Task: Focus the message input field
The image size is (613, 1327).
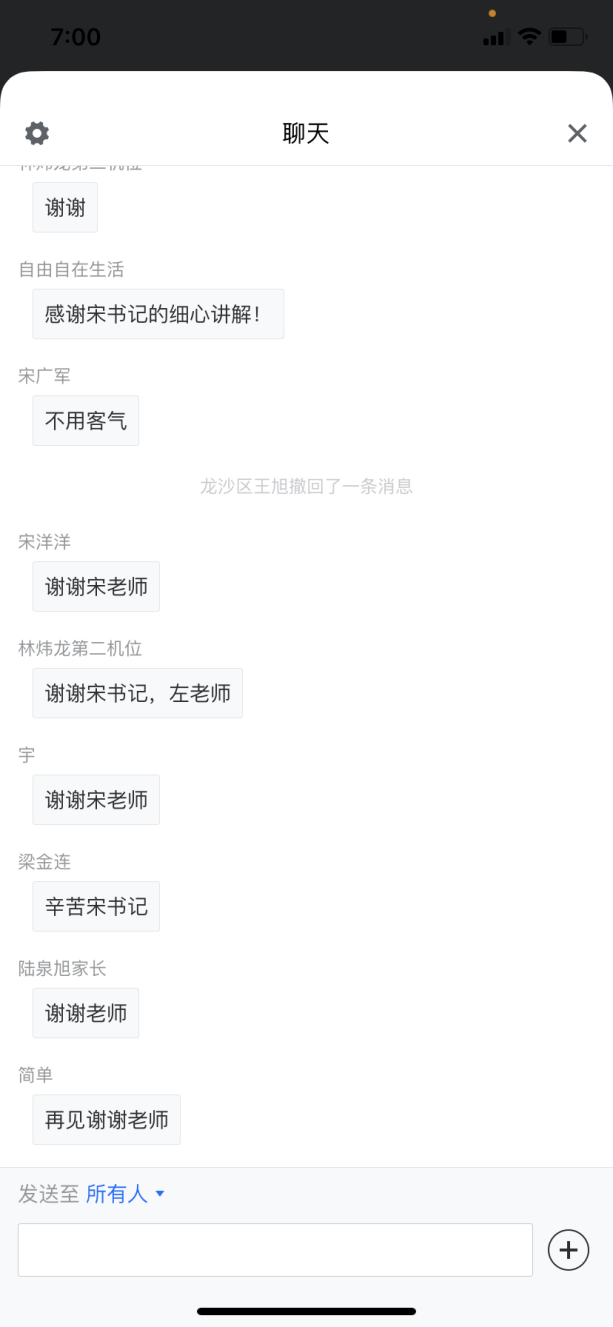Action: click(x=275, y=1249)
